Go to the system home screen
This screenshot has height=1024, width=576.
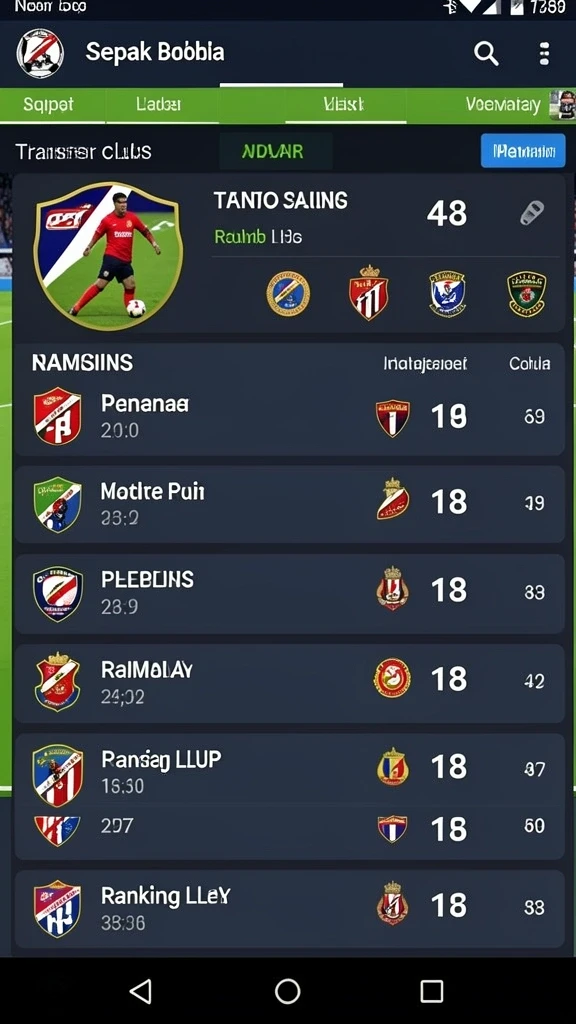click(x=287, y=991)
